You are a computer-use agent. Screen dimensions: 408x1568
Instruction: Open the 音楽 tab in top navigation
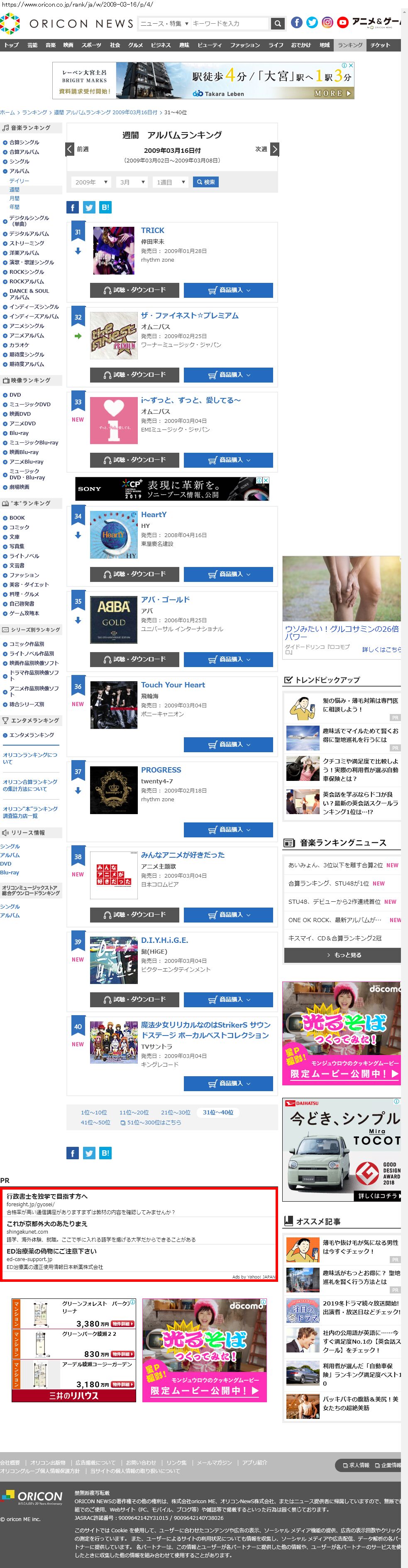[51, 45]
